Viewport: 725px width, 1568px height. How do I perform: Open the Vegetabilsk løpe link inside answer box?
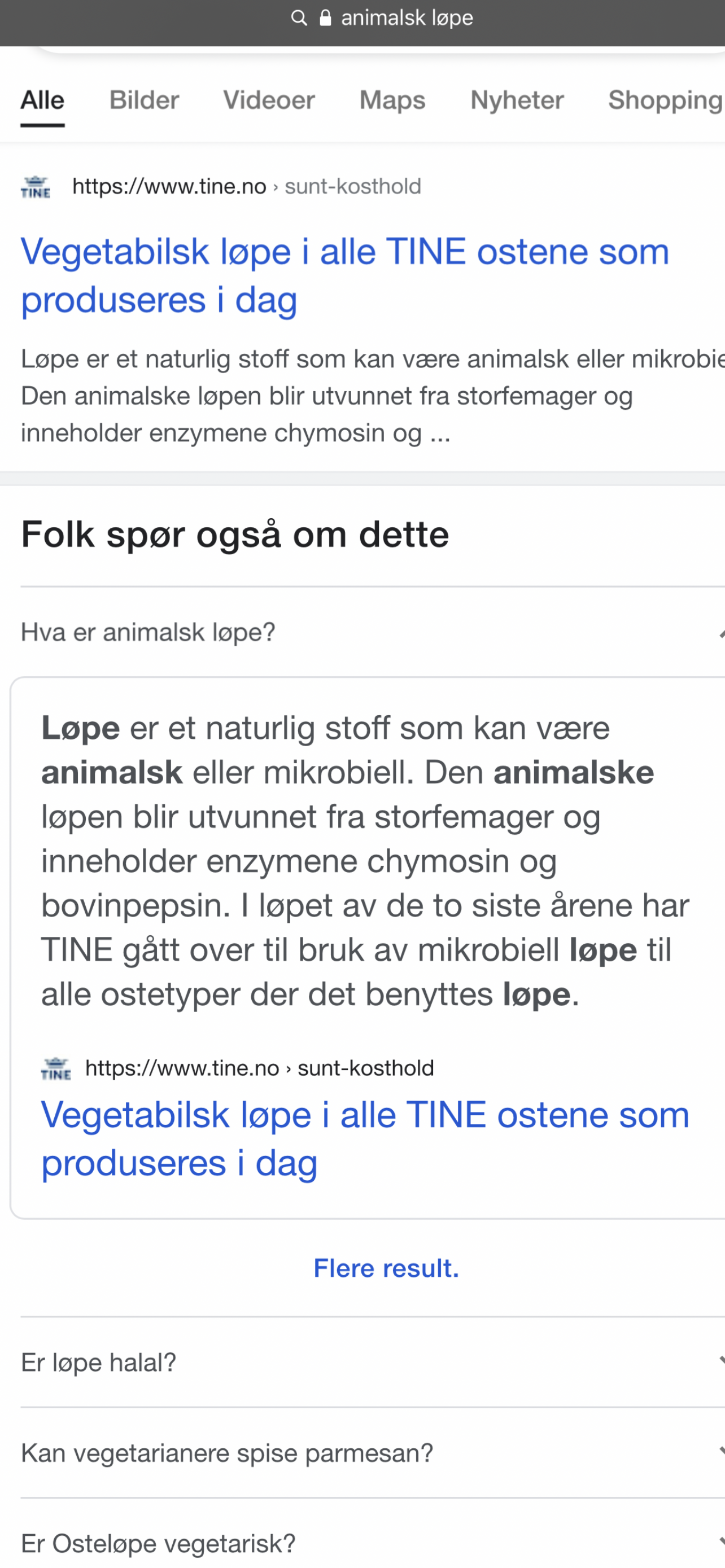(365, 1138)
